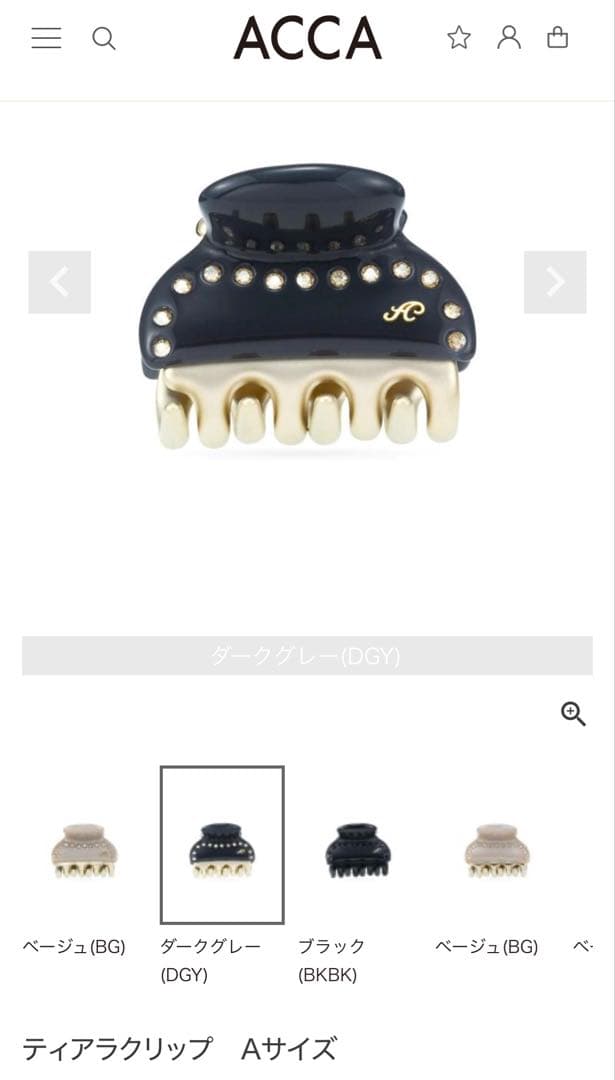Select the second ベージュ(BG) thumbnail

coord(496,848)
